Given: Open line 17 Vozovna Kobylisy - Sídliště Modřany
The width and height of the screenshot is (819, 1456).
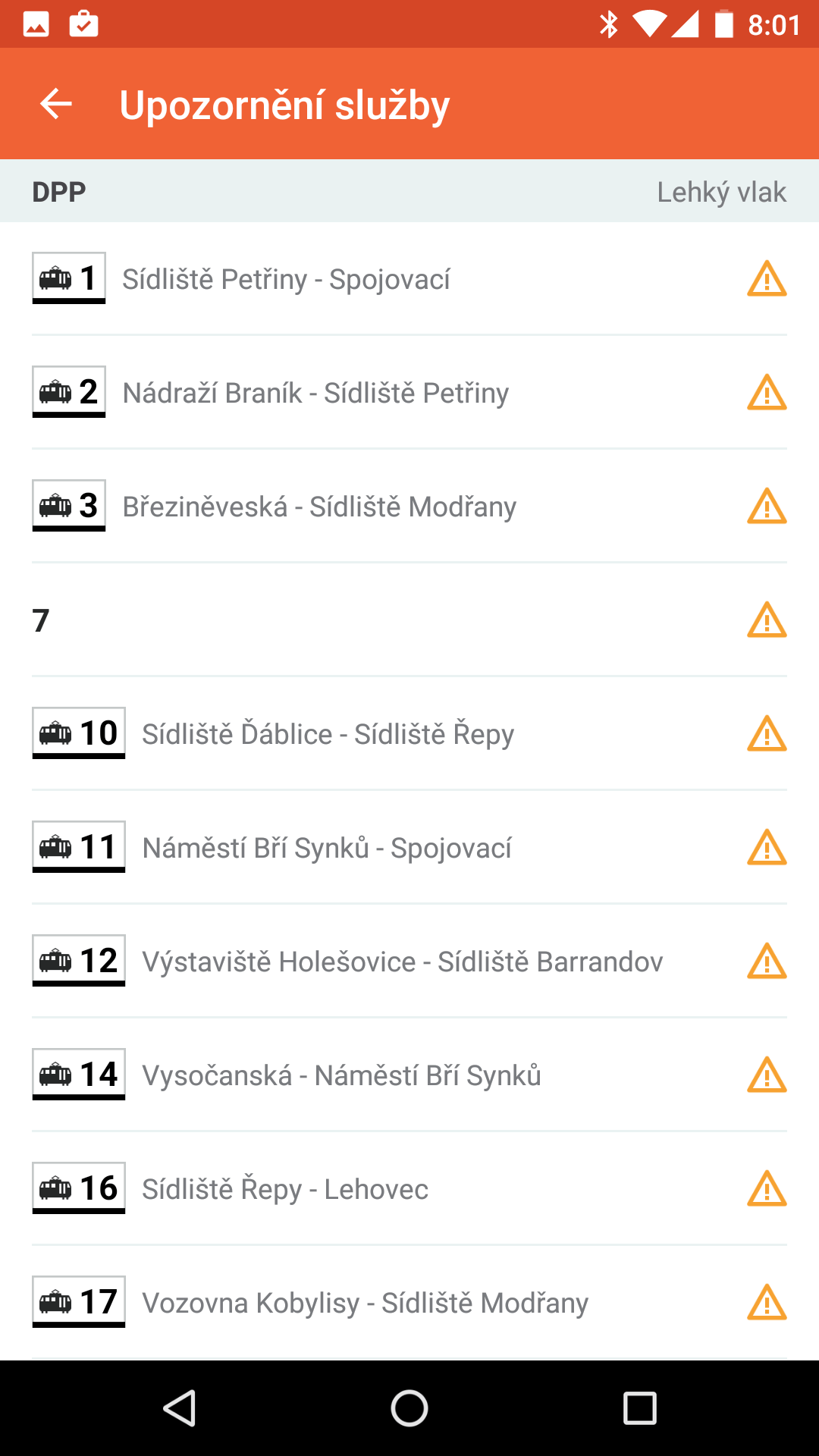Looking at the screenshot, I should click(x=409, y=1302).
